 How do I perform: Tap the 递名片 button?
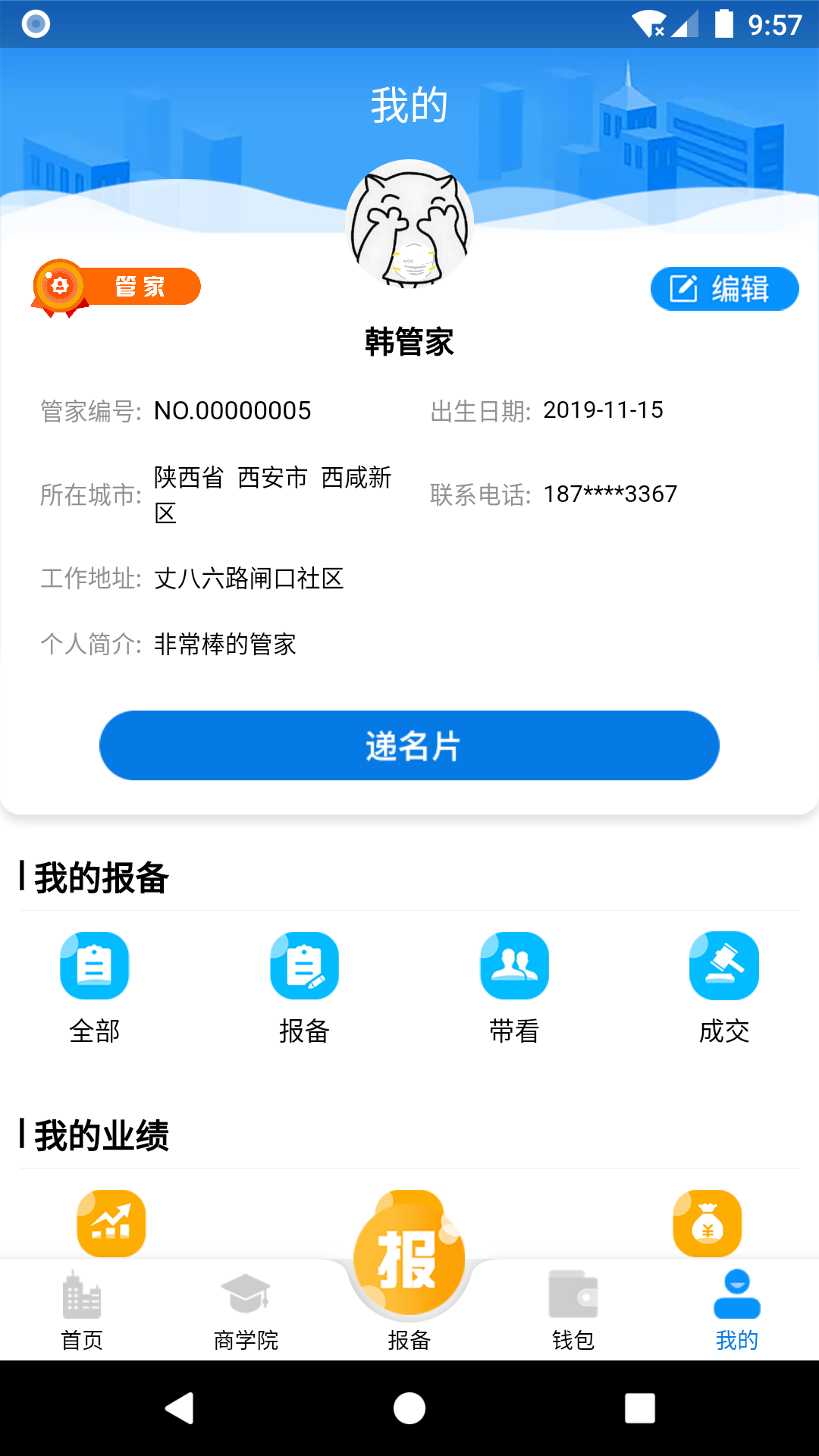click(x=409, y=745)
